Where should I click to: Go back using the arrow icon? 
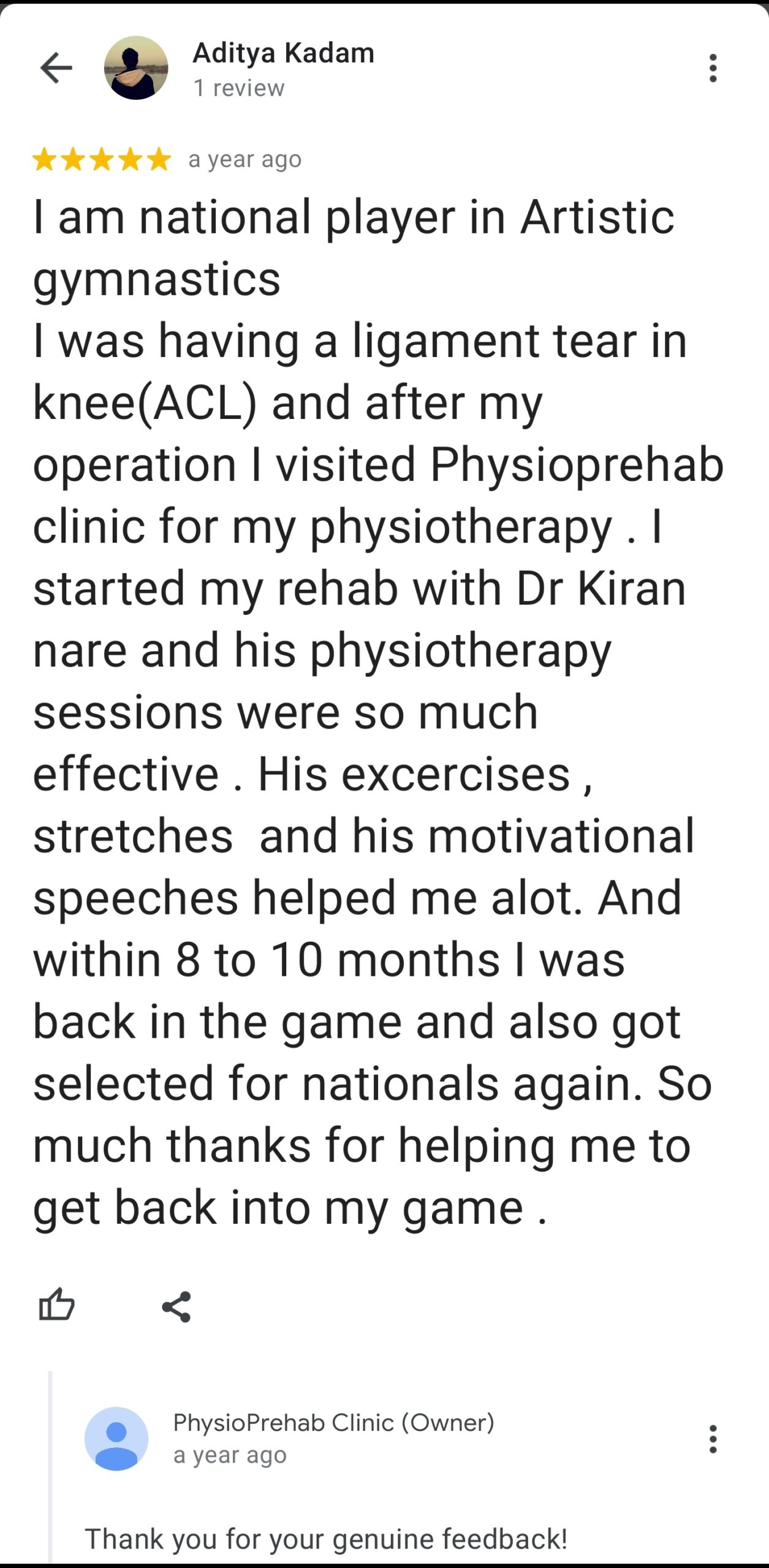[x=56, y=67]
